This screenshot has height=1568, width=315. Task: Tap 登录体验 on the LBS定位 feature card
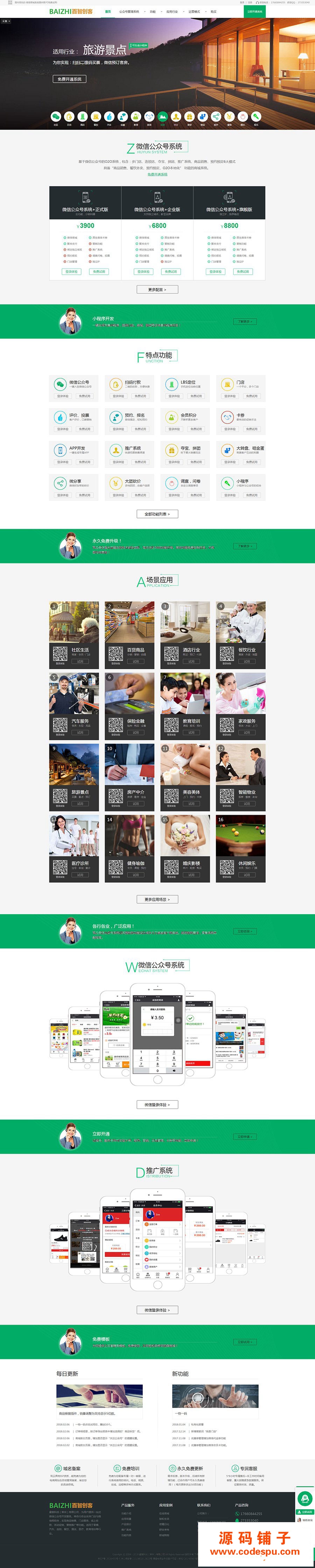174,396
